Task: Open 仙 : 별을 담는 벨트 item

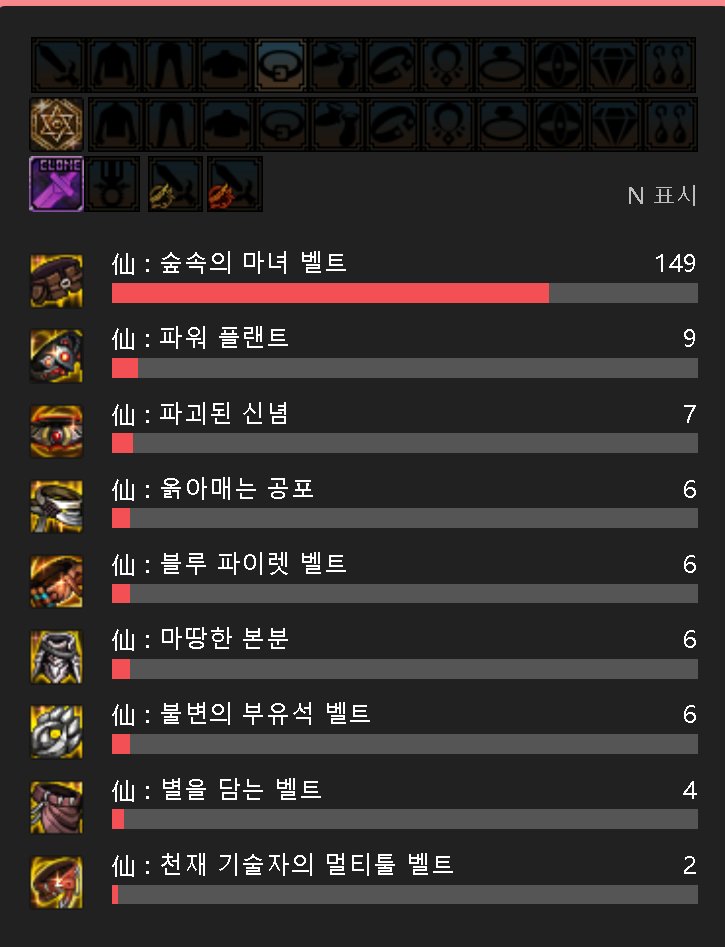Action: click(x=217, y=790)
